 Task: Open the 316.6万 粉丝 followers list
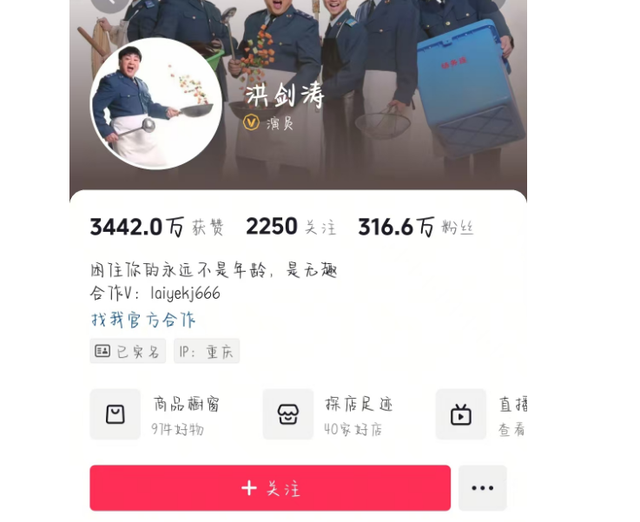pos(415,227)
